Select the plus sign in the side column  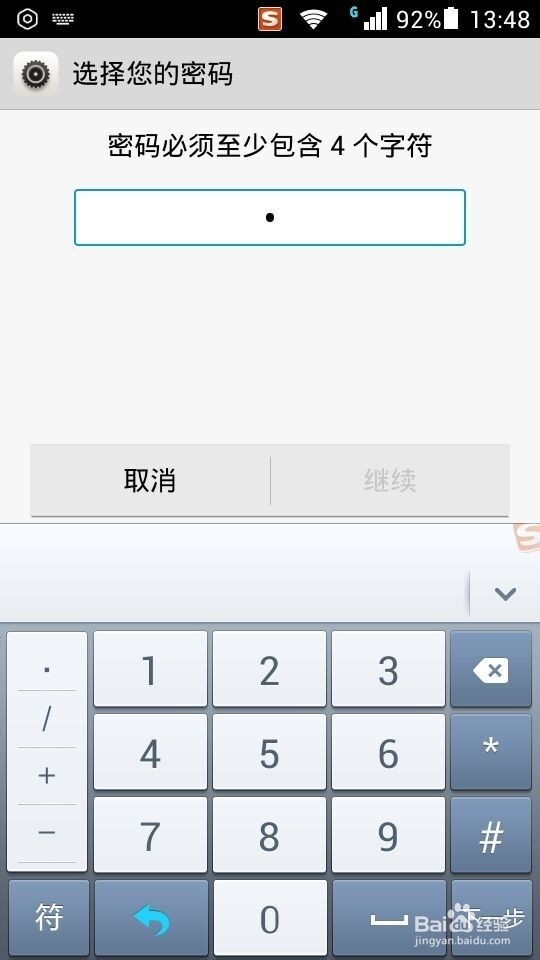point(47,776)
